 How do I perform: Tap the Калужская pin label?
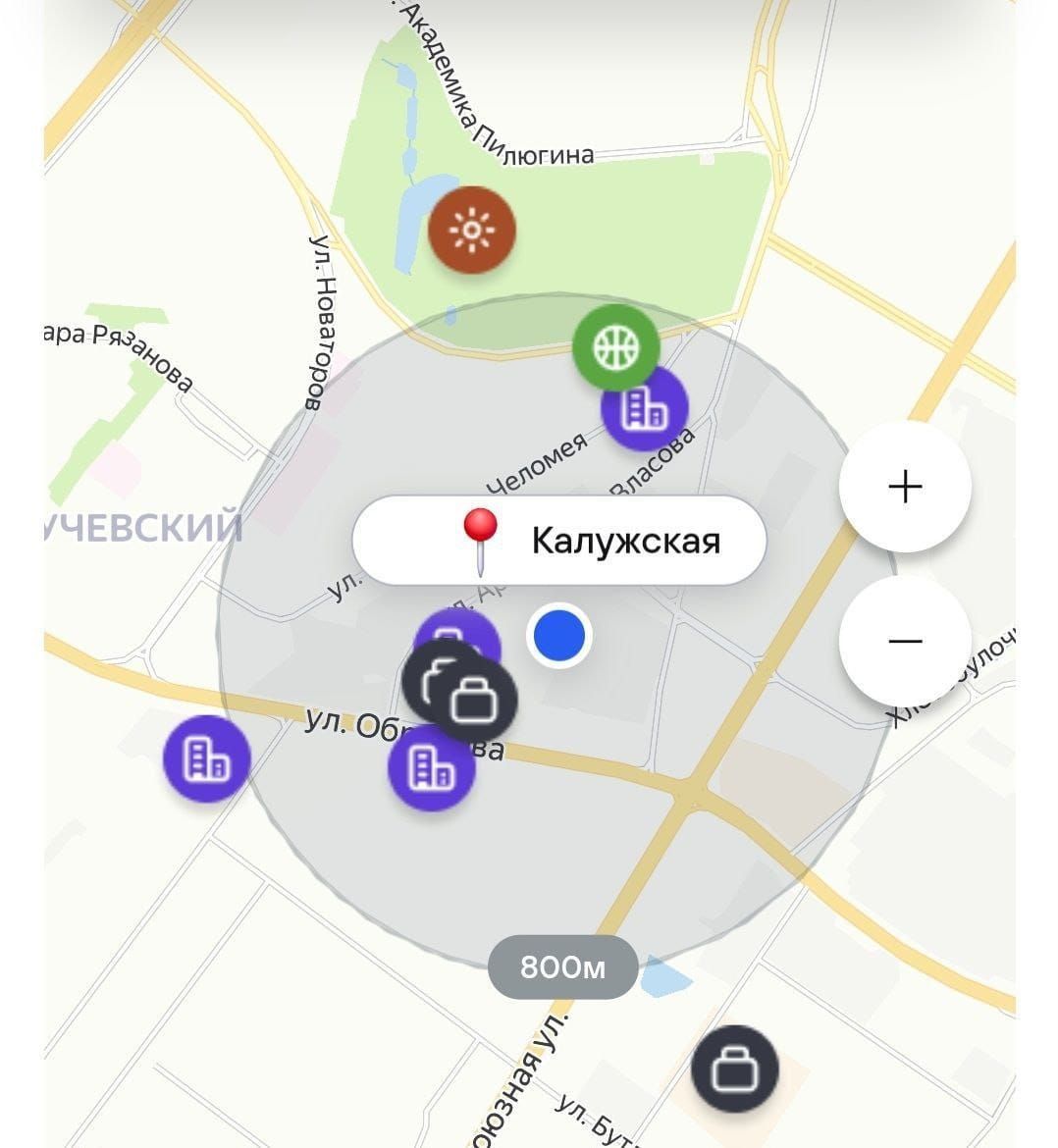pyautogui.click(x=558, y=541)
